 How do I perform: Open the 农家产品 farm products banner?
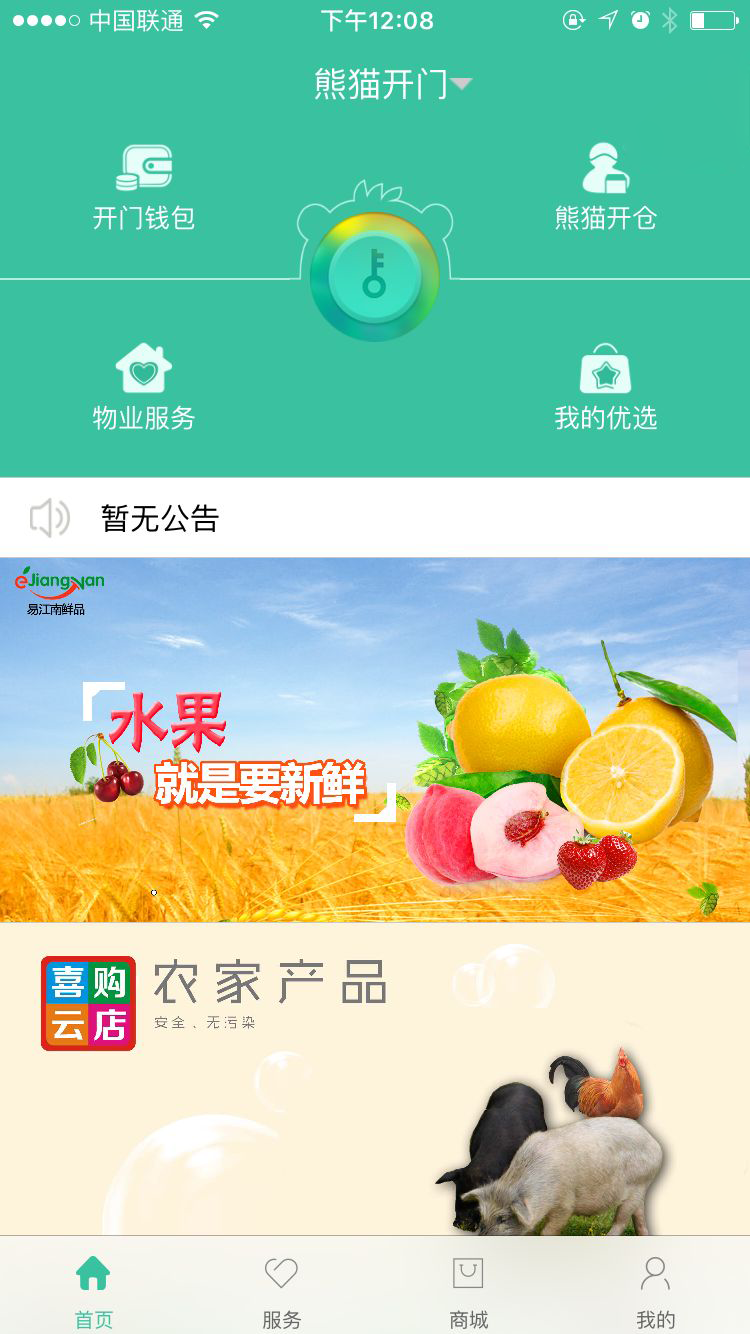tap(375, 1078)
